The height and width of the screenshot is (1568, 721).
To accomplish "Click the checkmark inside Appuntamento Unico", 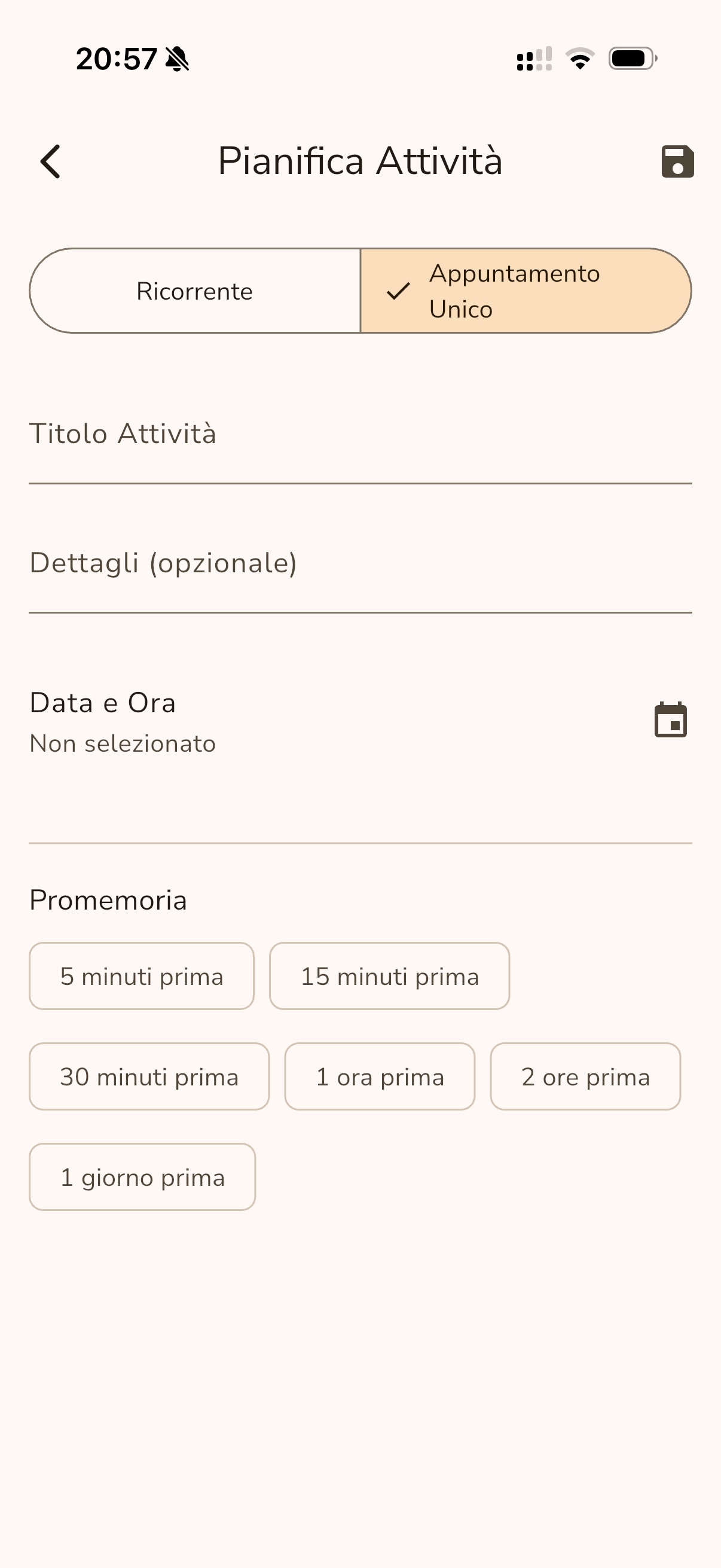I will tap(399, 291).
